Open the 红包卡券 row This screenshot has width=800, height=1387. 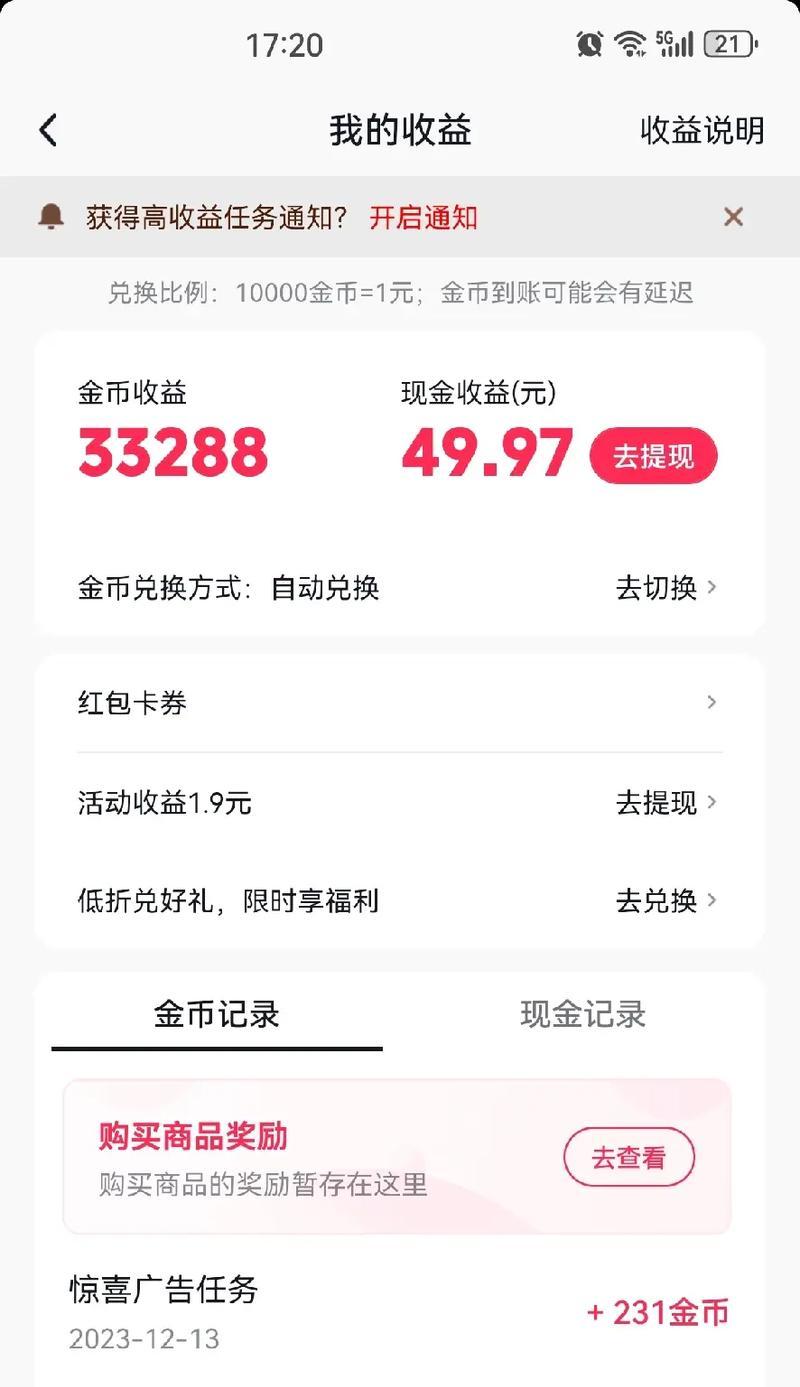(x=400, y=703)
